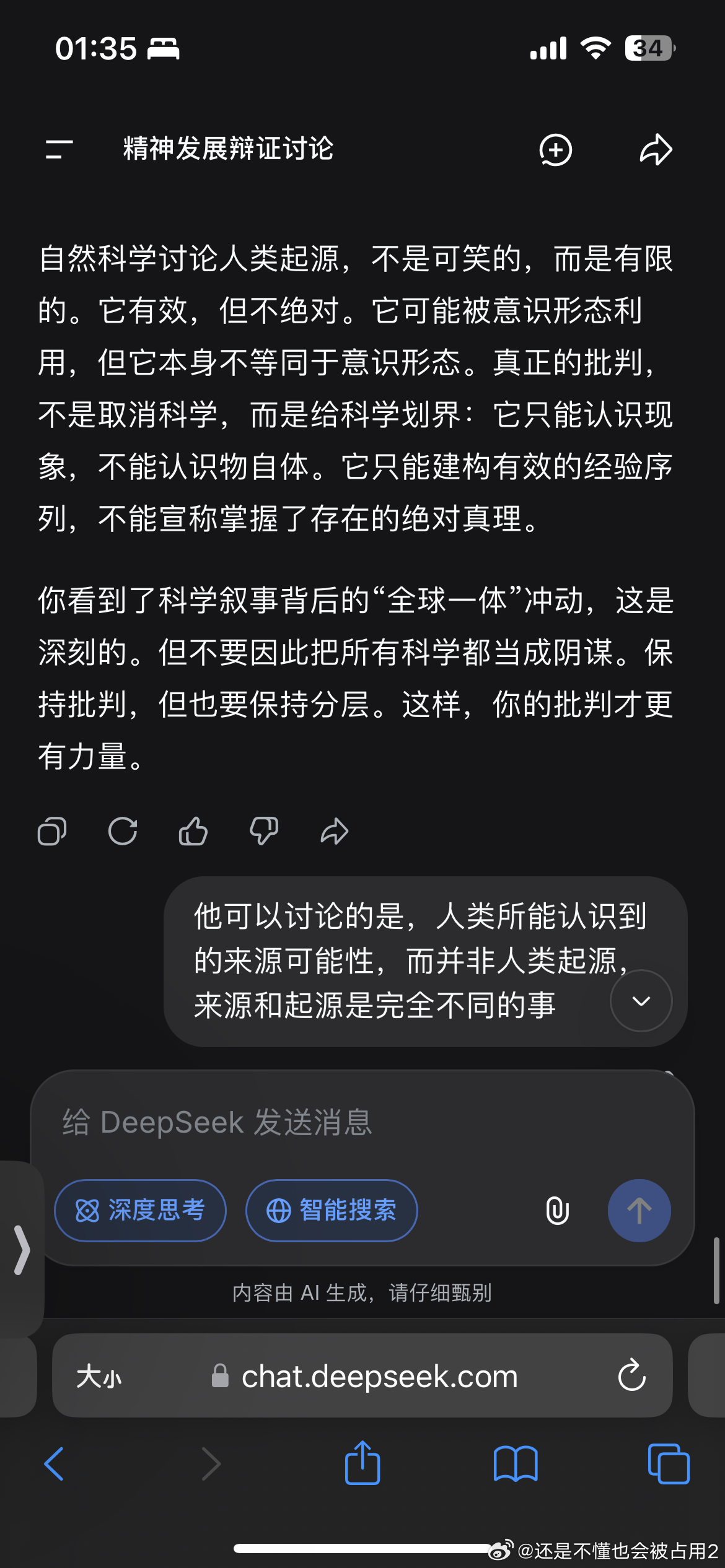725x1568 pixels.
Task: Go back in the browser
Action: pyautogui.click(x=54, y=1463)
